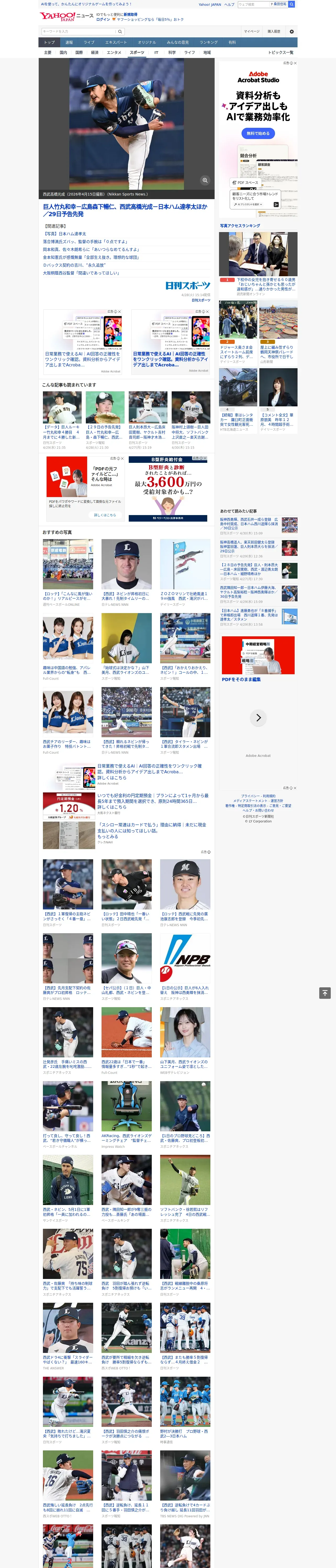Open the related link 【写真】日本ハム達孝太
Screen dimensions: 336x1568
(x=65, y=234)
